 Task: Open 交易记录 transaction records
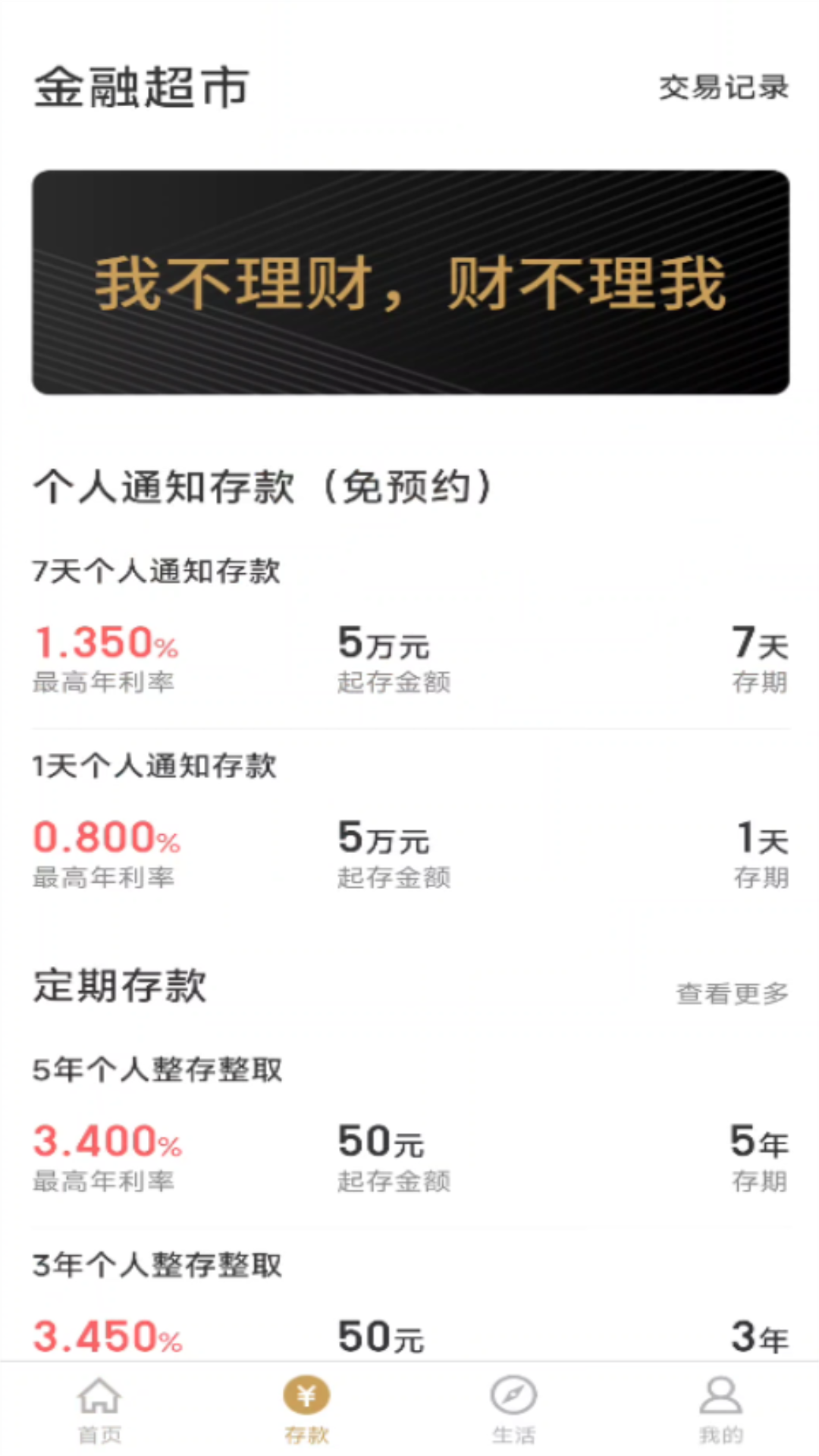(723, 87)
